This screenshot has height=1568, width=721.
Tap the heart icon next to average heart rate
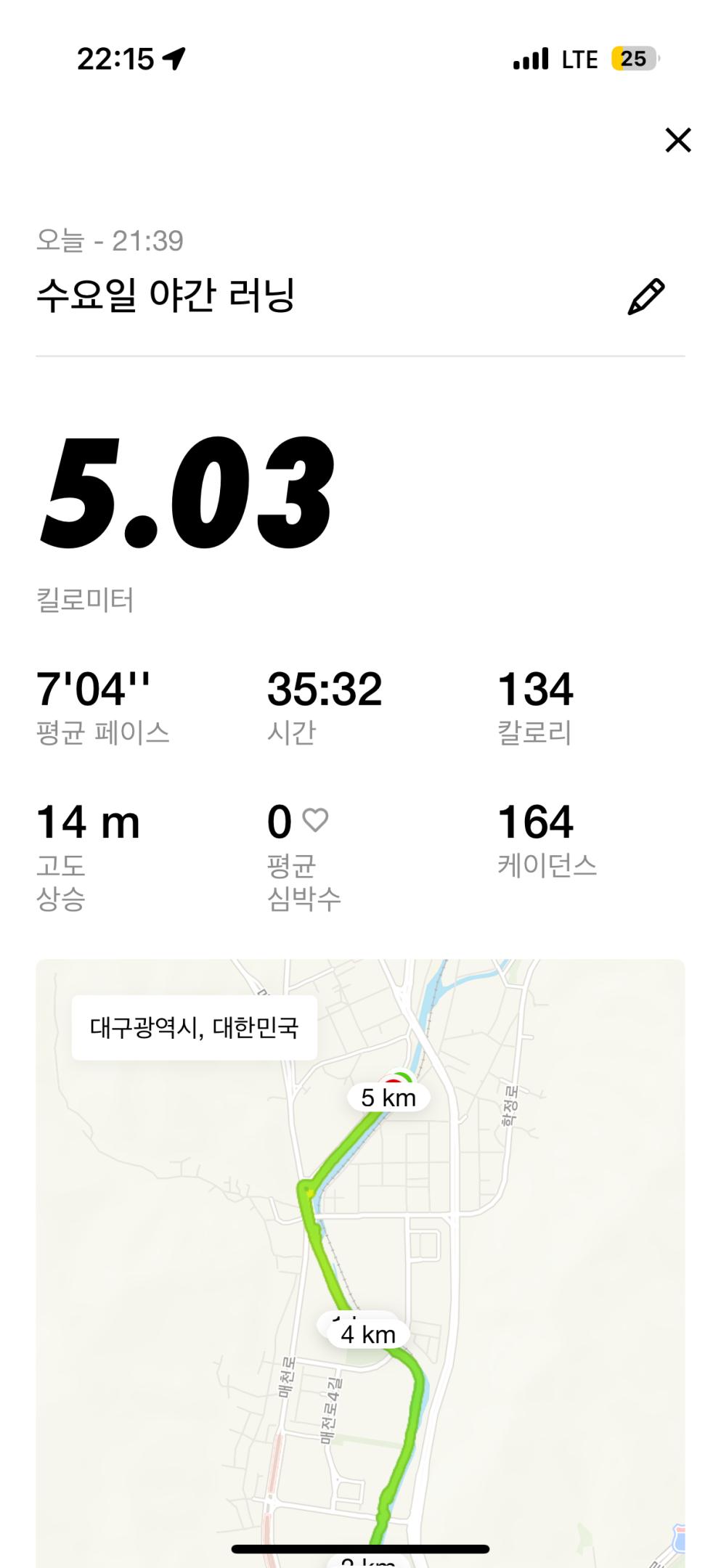pyautogui.click(x=317, y=820)
